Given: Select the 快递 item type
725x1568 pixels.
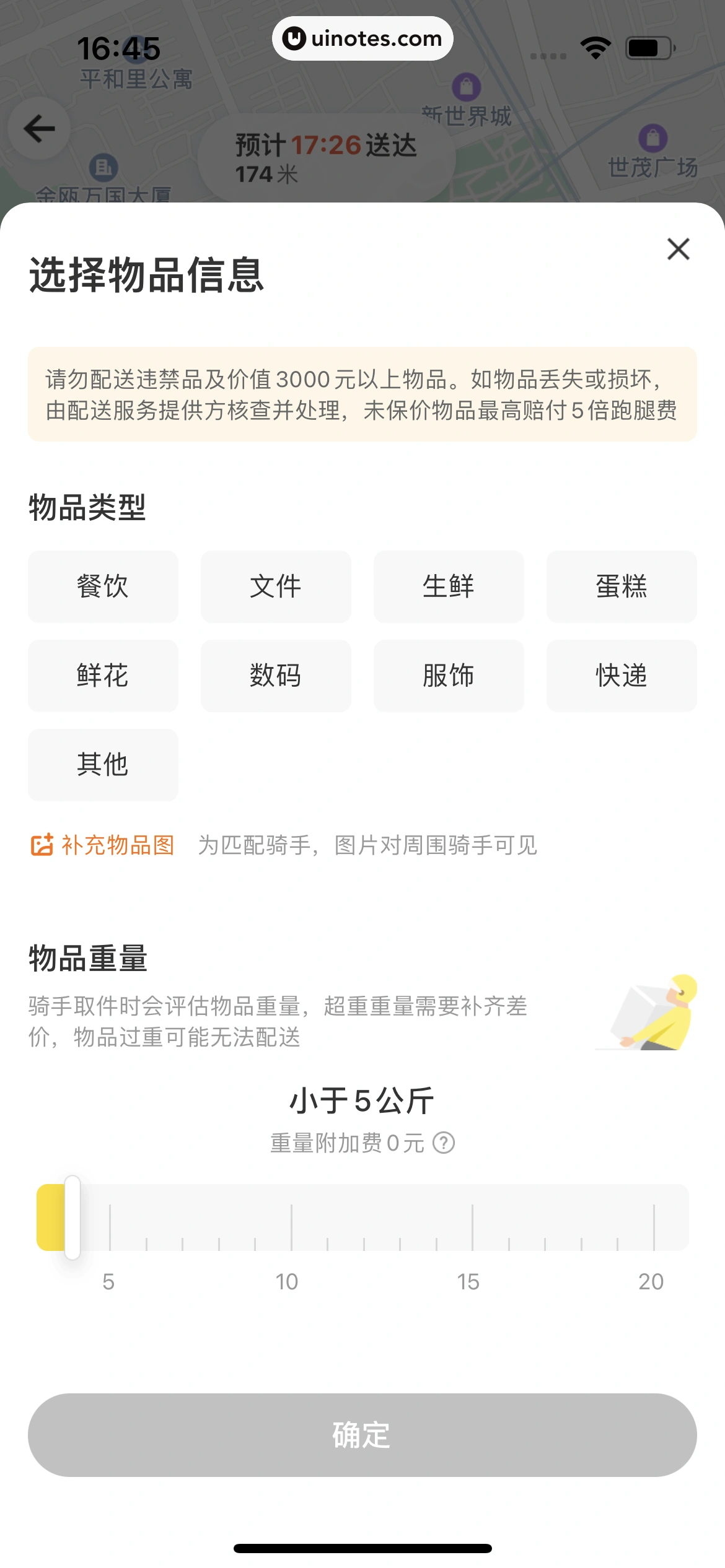Looking at the screenshot, I should coord(622,676).
